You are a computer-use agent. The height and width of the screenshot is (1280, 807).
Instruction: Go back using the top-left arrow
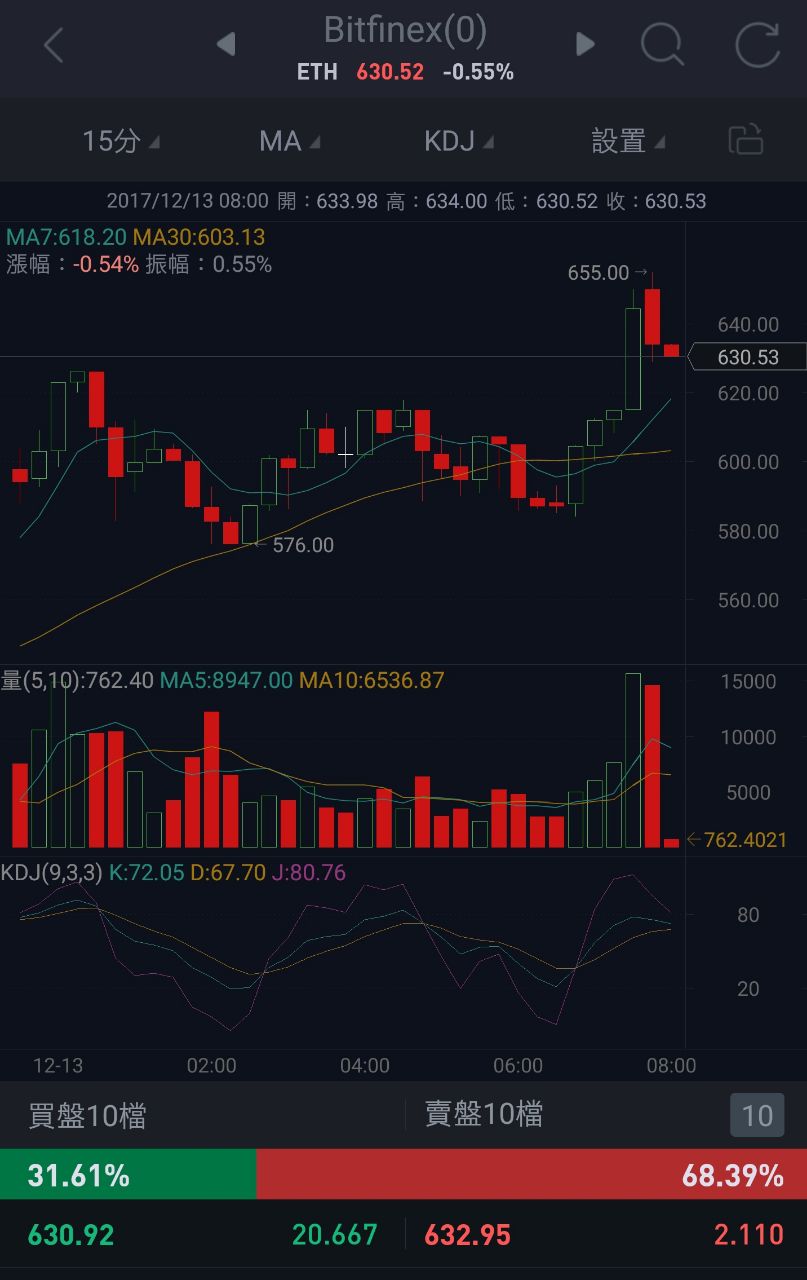click(x=54, y=45)
